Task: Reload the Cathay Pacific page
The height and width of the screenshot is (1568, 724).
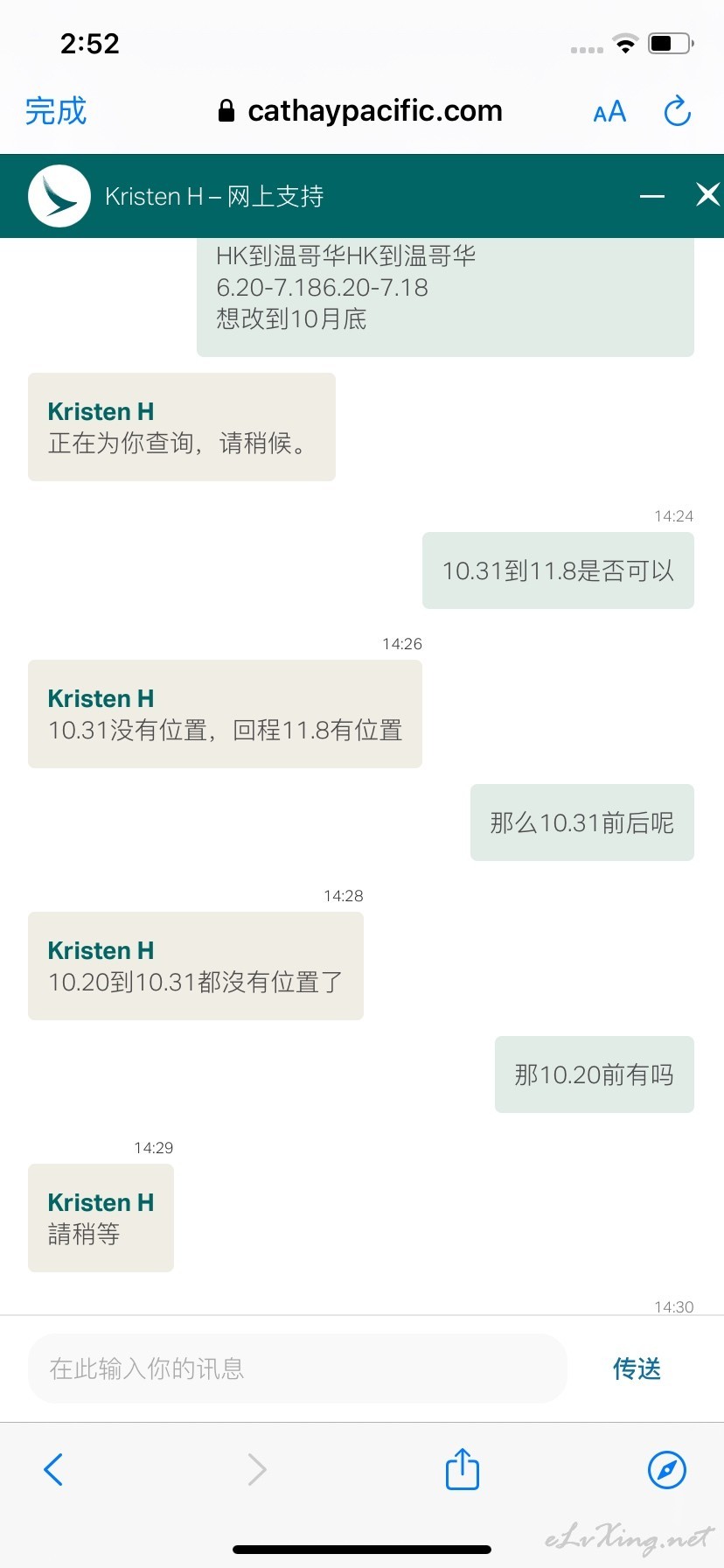Action: (677, 111)
